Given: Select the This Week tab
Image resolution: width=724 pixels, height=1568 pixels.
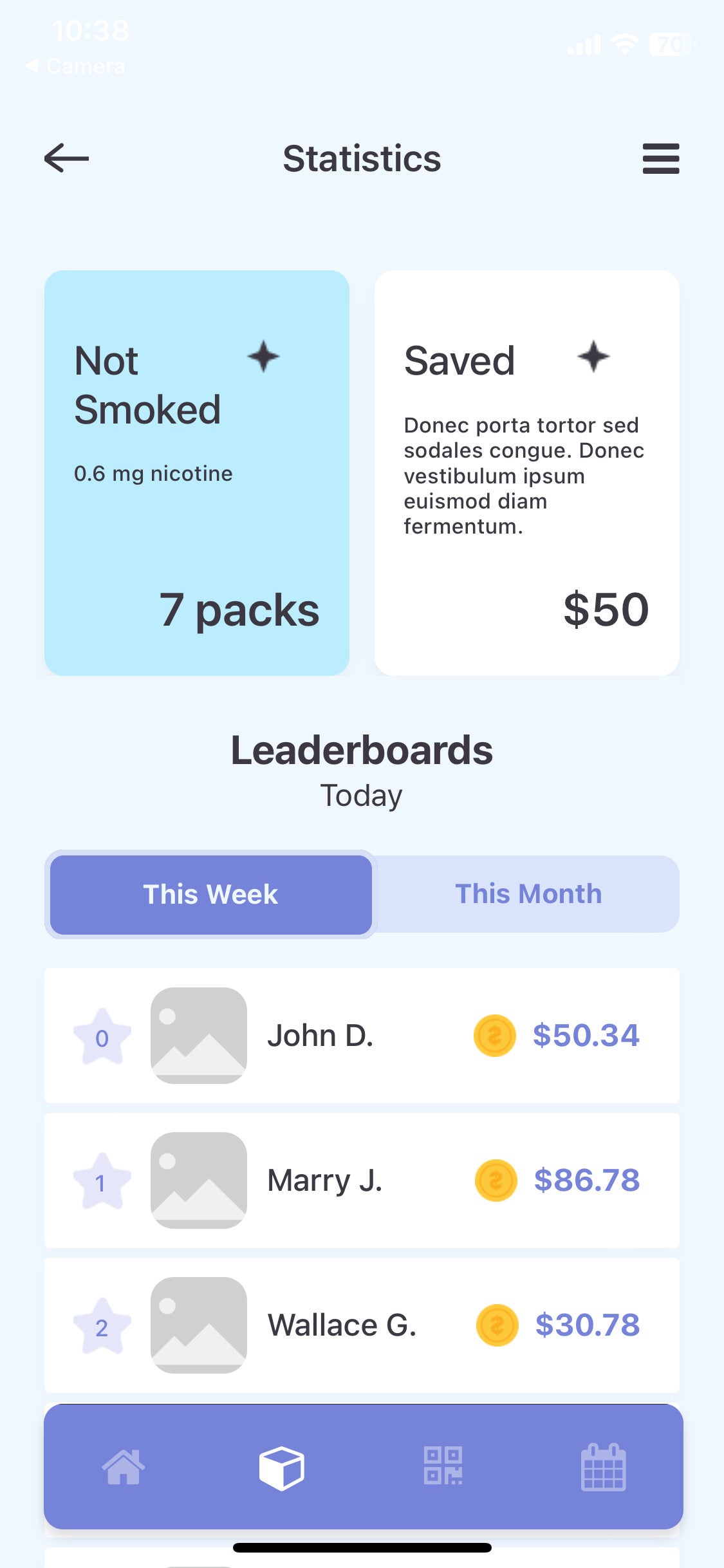Looking at the screenshot, I should tap(211, 895).
